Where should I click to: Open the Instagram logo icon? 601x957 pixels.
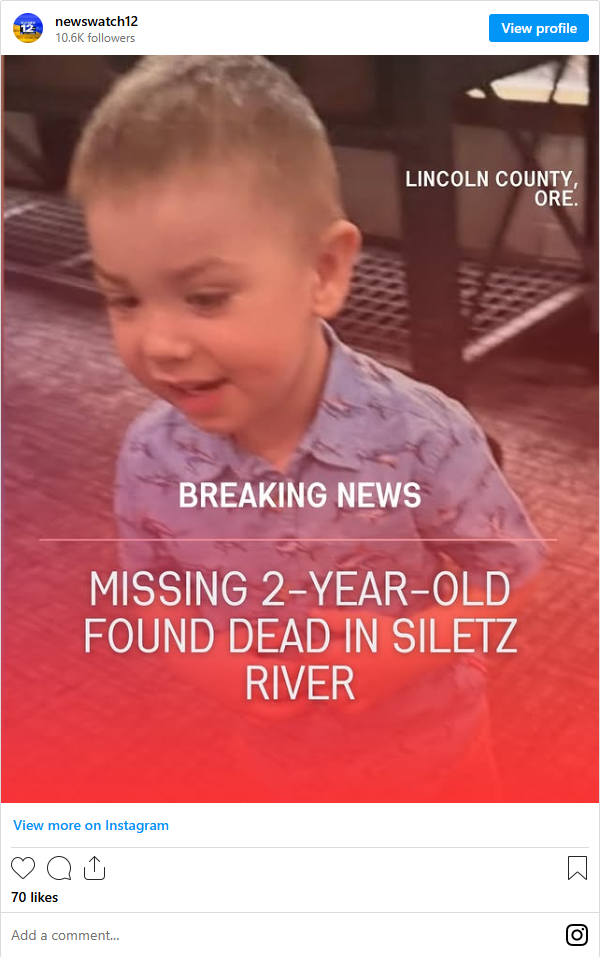coord(577,935)
